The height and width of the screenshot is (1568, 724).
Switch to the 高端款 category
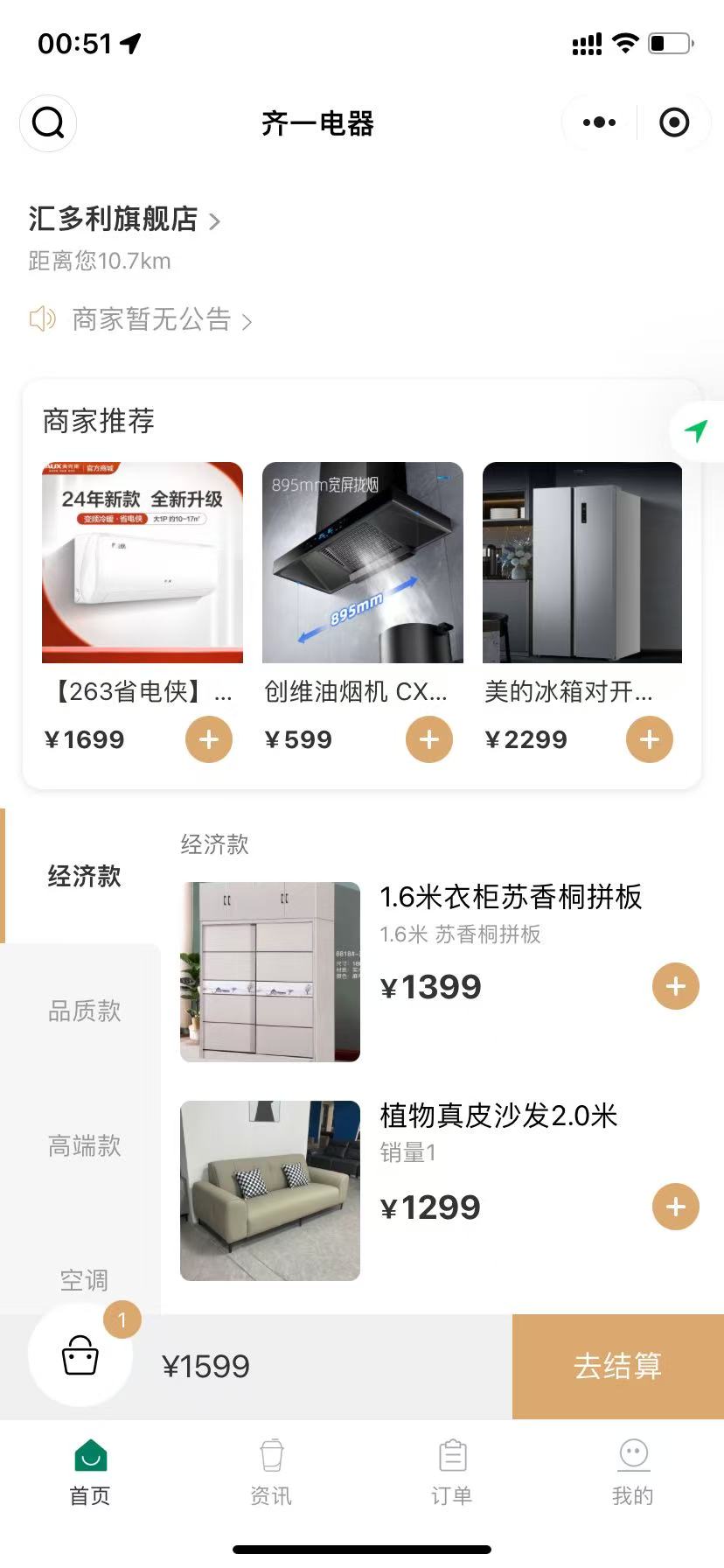click(x=84, y=1145)
